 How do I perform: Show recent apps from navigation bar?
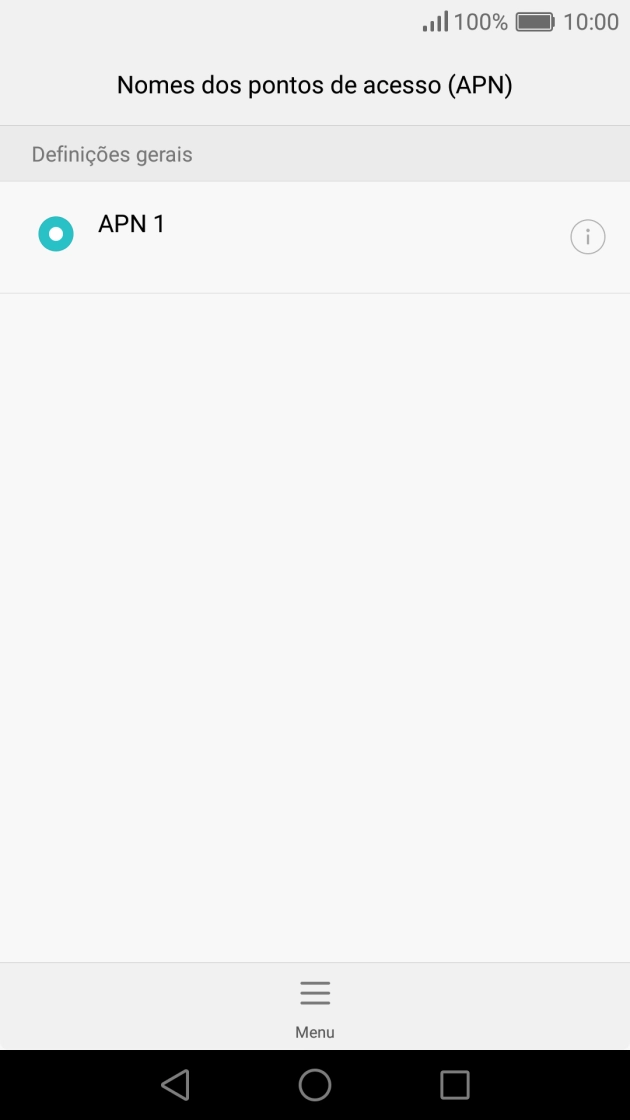point(455,1084)
